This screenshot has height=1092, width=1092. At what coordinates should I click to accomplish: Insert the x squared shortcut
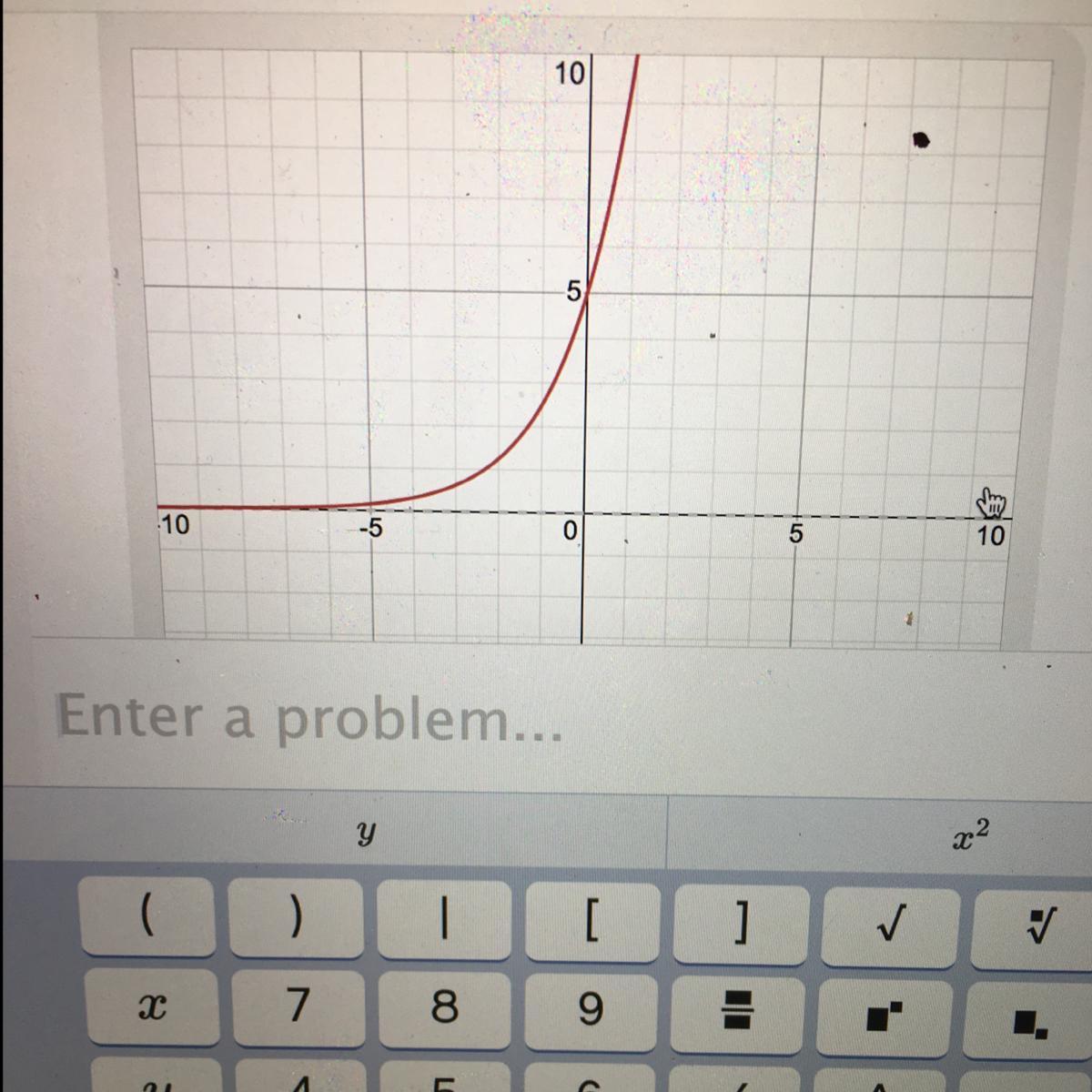coord(970,832)
